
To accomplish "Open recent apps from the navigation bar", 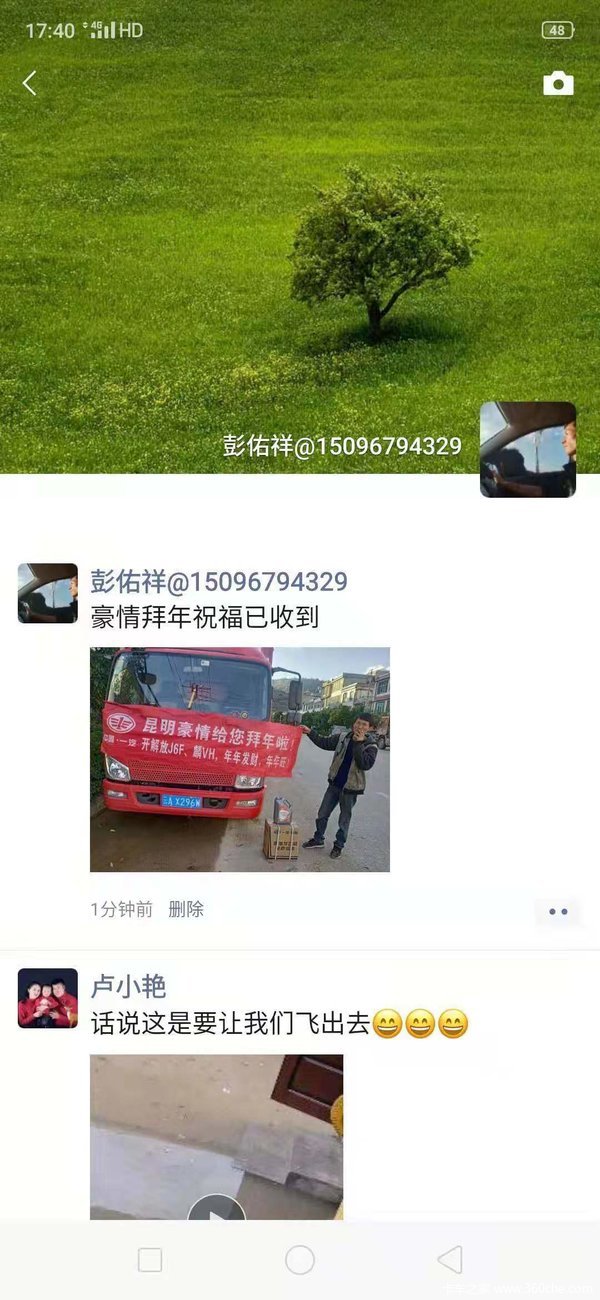I will pyautogui.click(x=150, y=1260).
